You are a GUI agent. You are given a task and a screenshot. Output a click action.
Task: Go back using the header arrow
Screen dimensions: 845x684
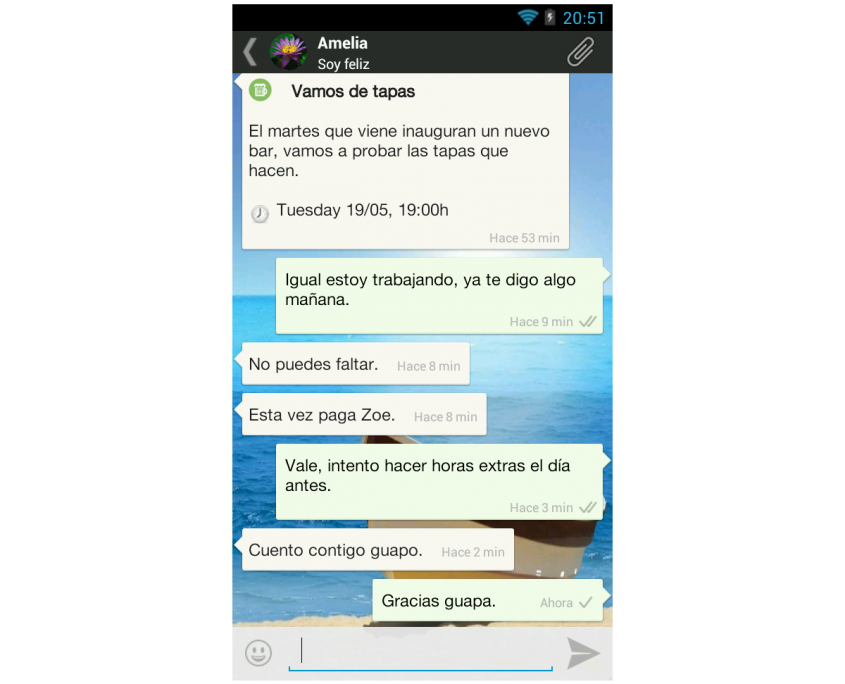click(x=250, y=52)
